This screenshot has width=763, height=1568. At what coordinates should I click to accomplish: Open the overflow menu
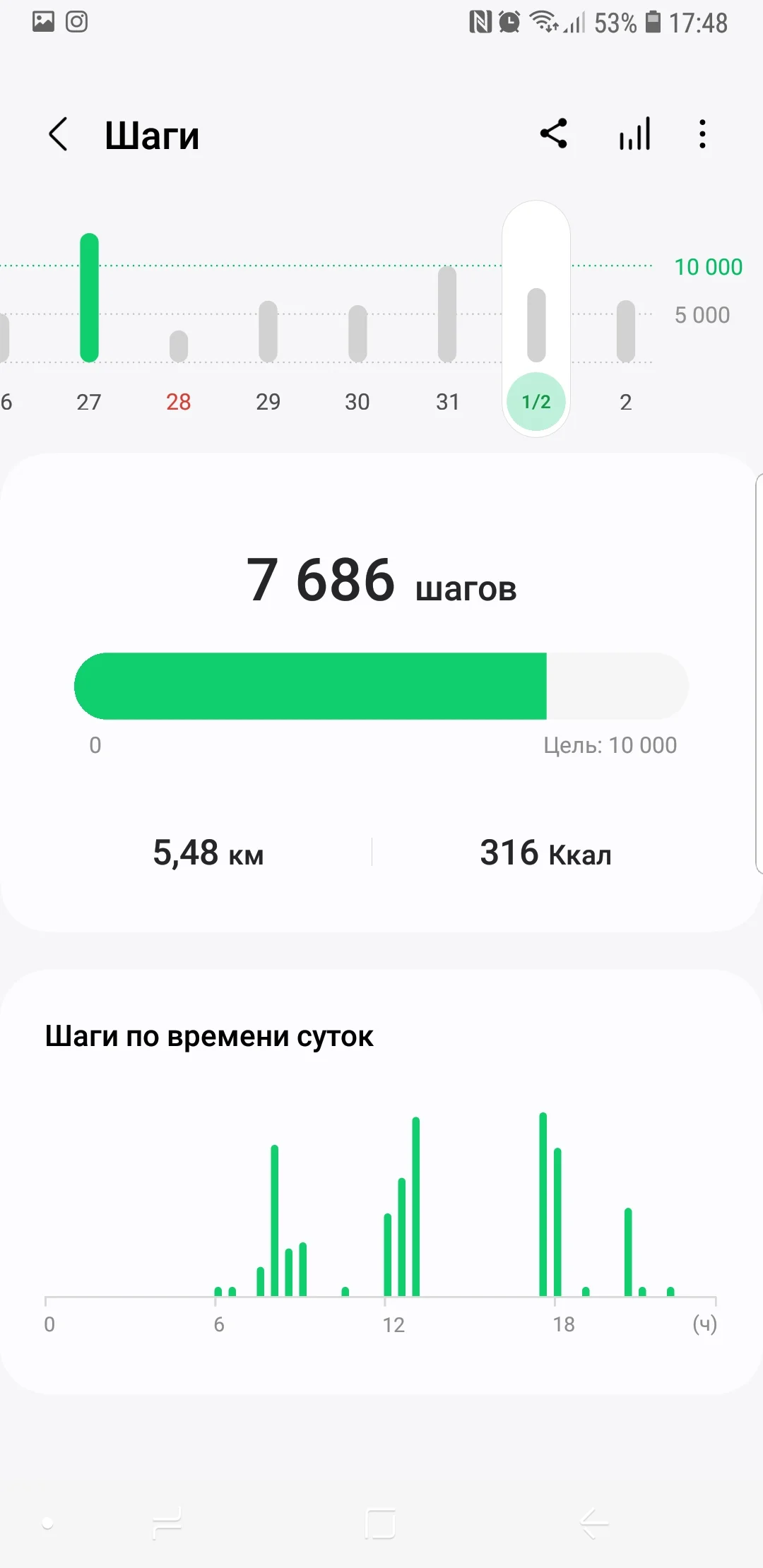coord(702,133)
